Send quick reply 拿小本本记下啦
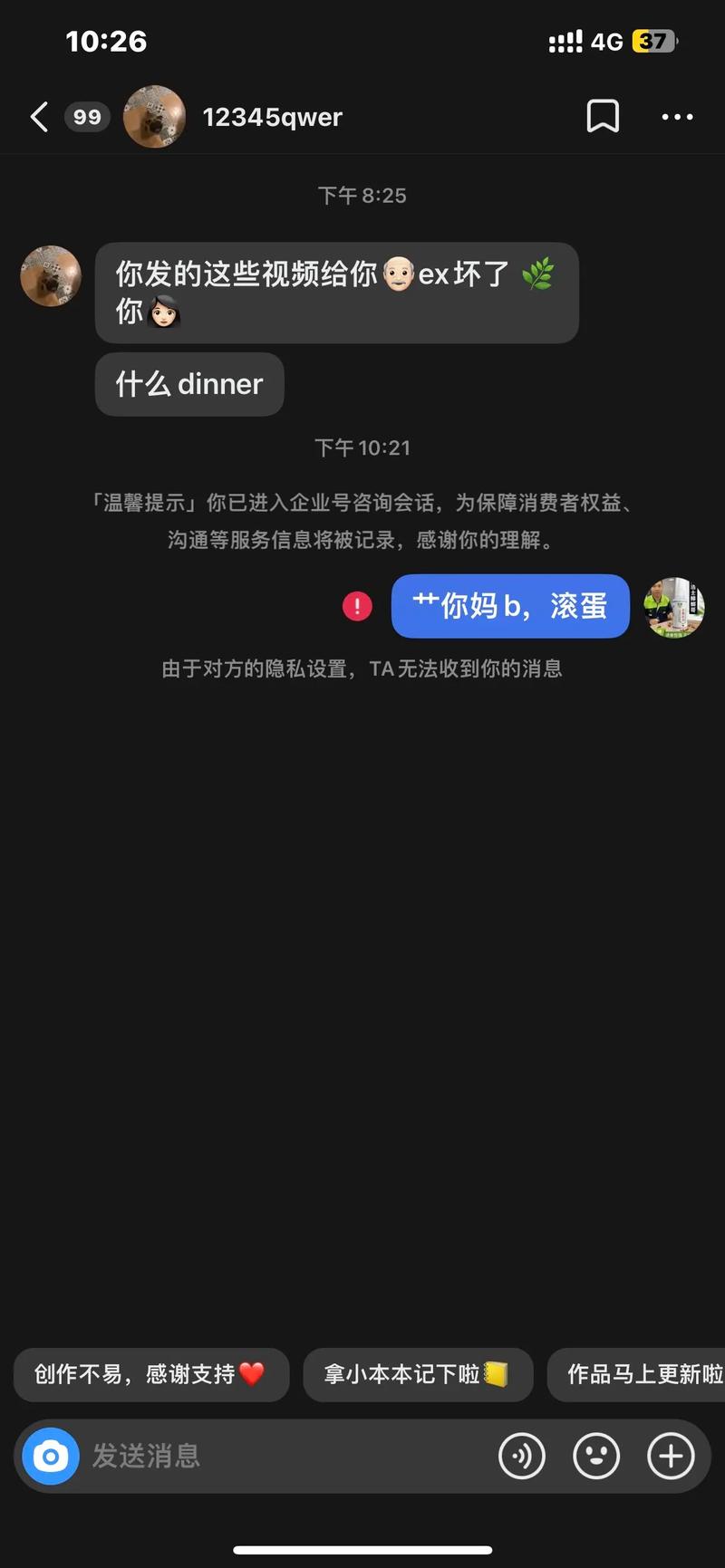725x1568 pixels. 418,1374
